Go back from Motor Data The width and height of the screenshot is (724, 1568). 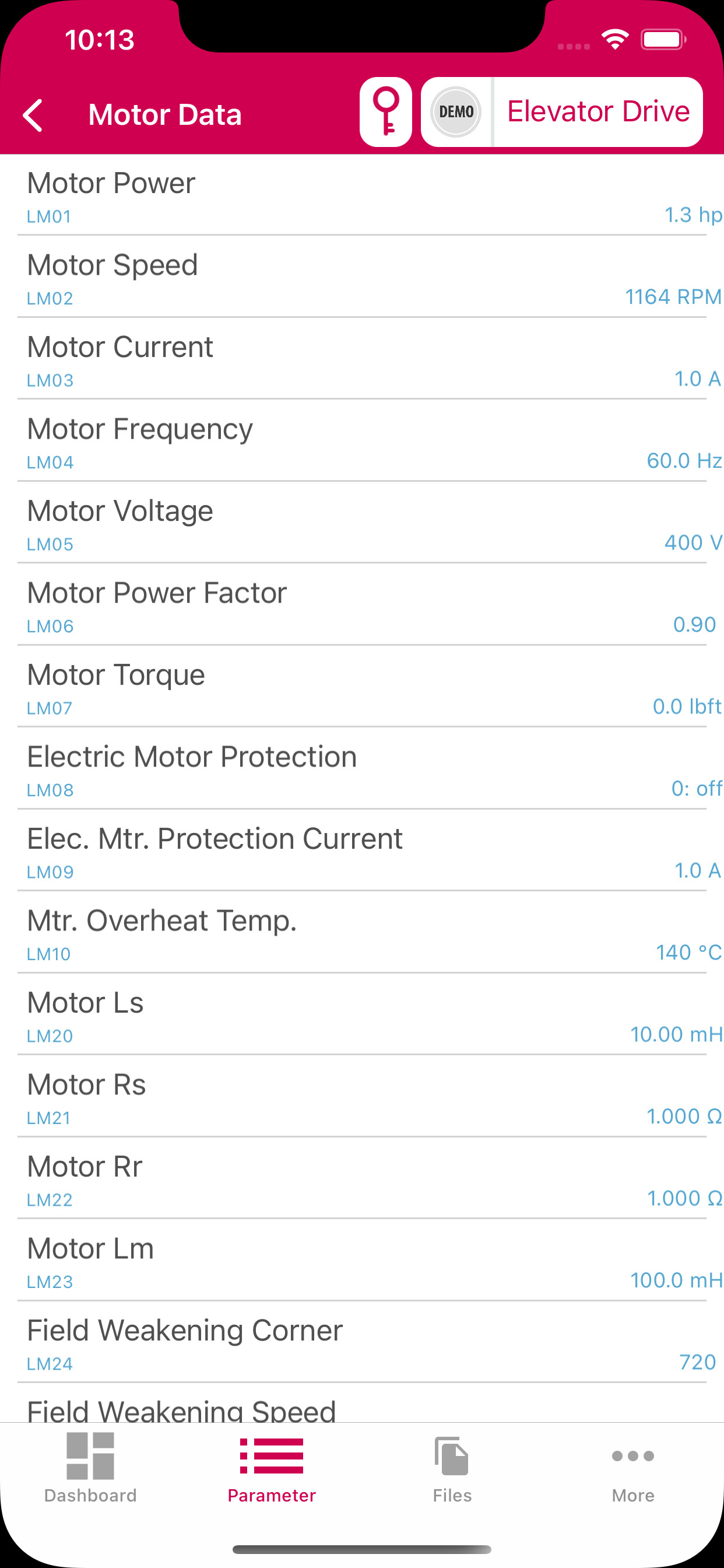33,114
